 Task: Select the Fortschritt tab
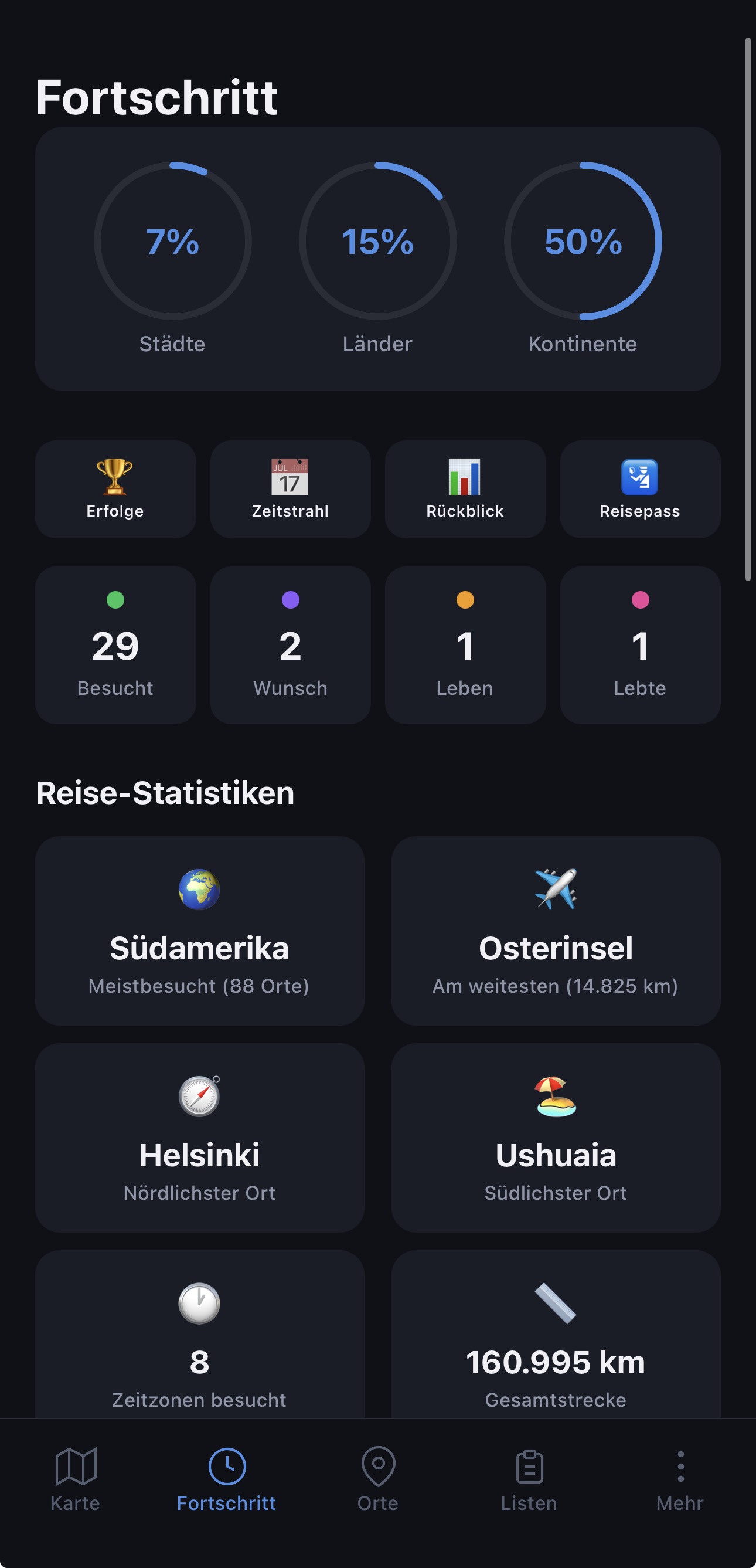point(226,1479)
